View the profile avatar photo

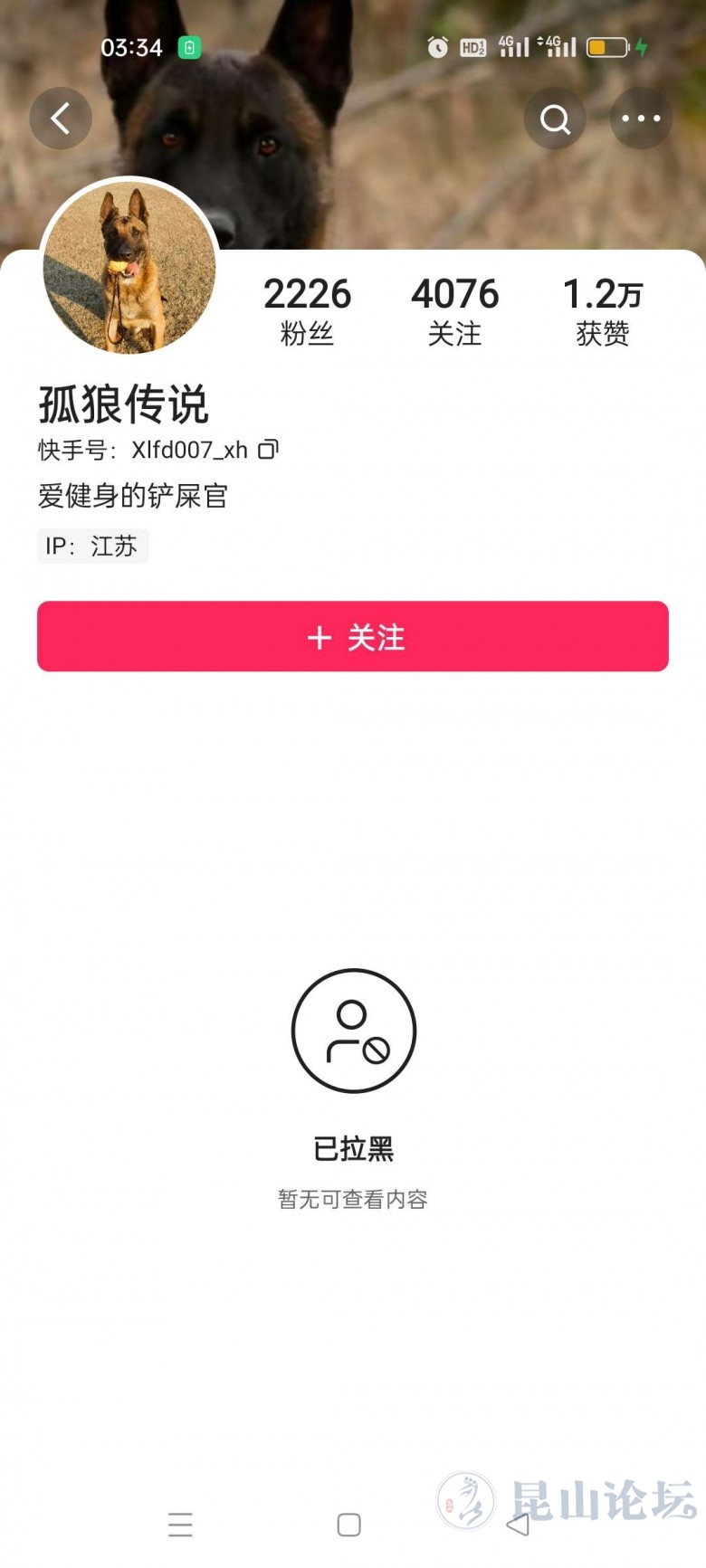coord(129,267)
